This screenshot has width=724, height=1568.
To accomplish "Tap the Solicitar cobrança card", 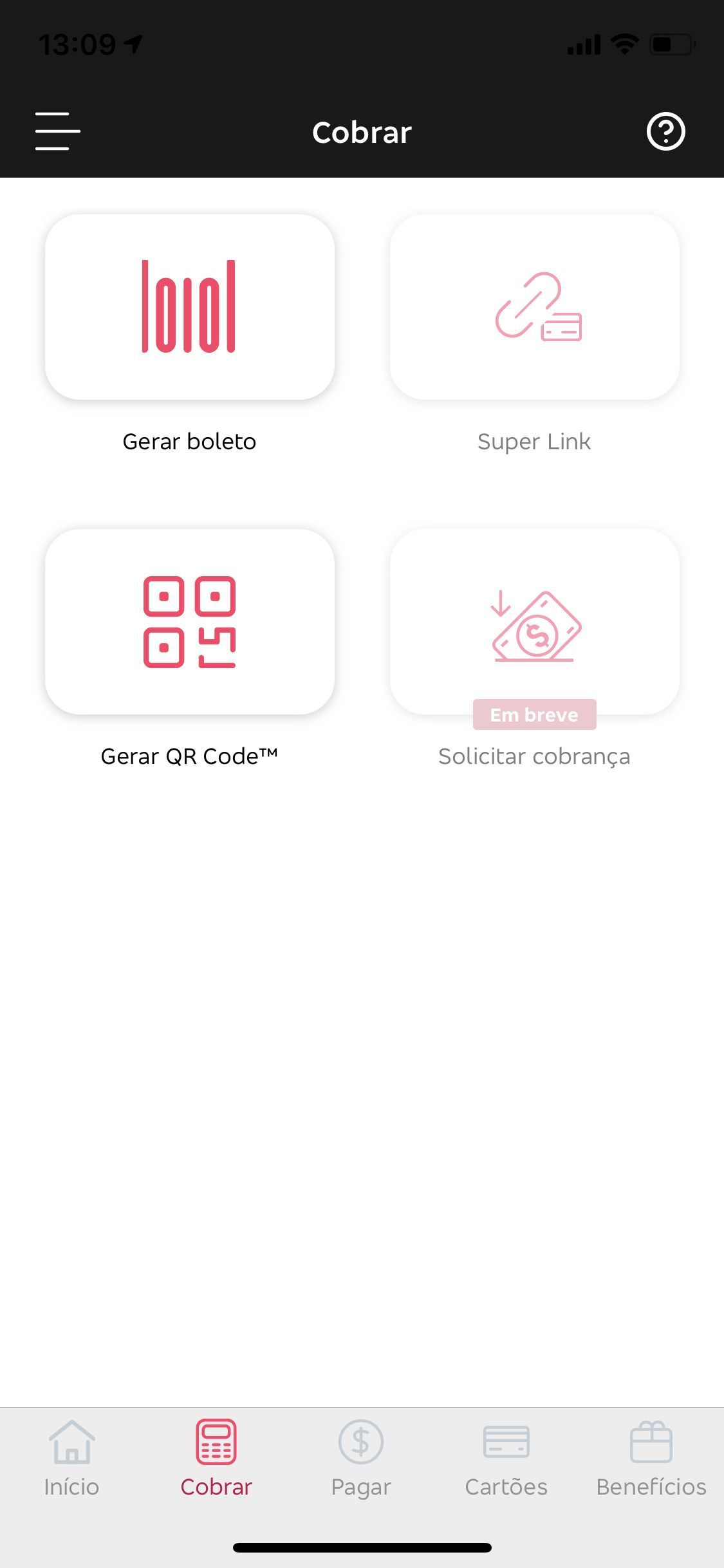I will (x=535, y=622).
